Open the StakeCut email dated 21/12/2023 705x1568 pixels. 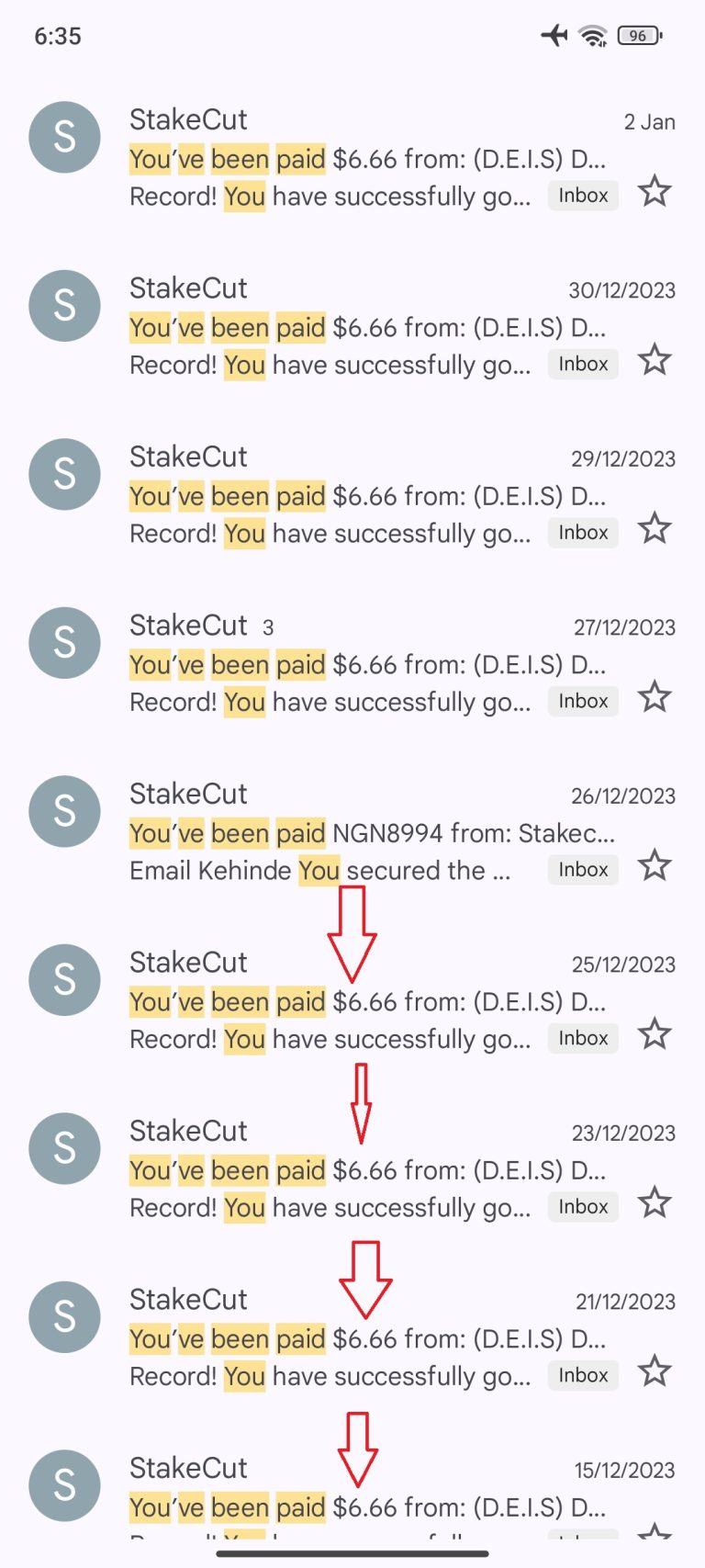click(352, 1337)
